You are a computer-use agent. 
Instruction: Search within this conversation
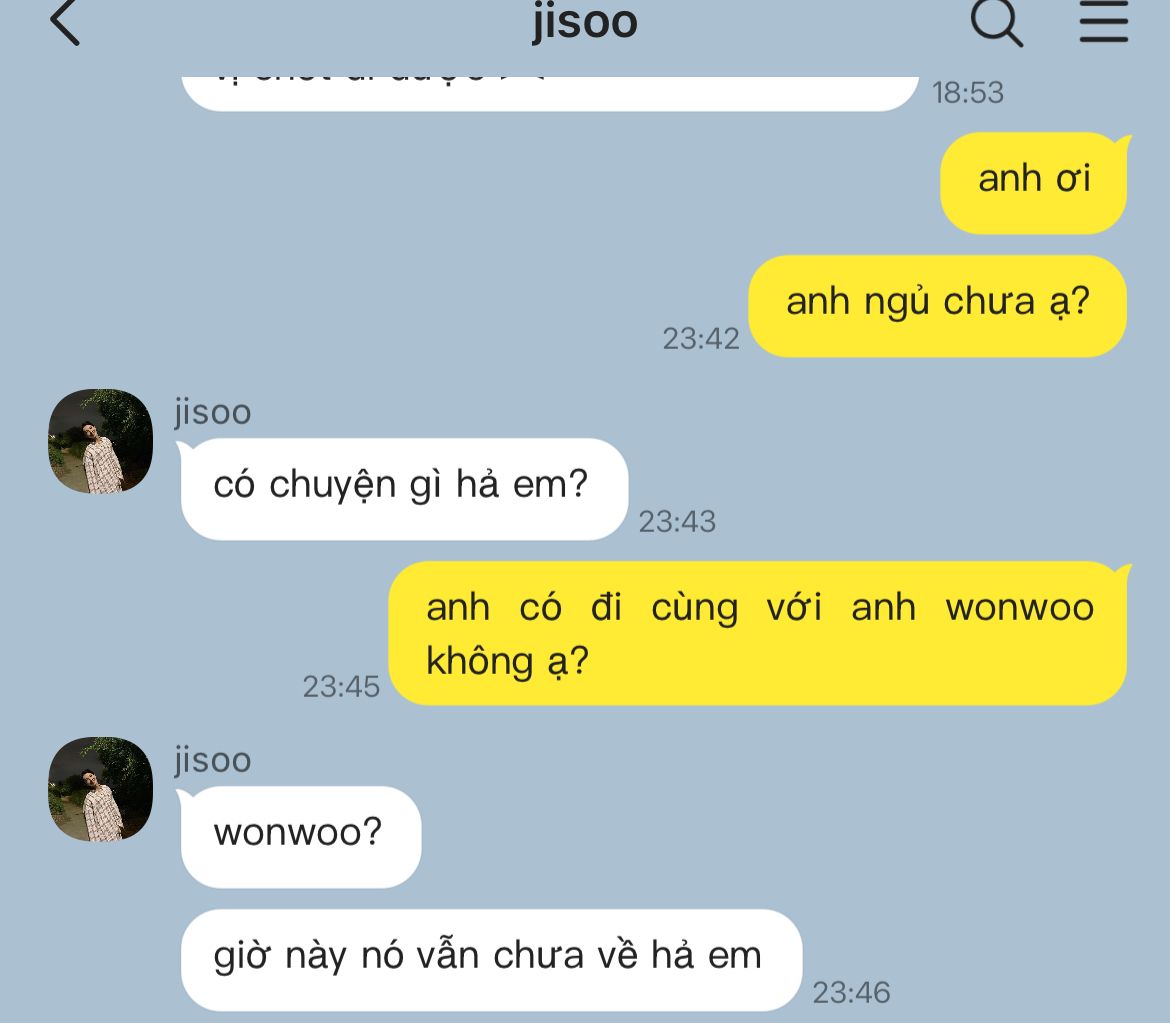[x=997, y=22]
